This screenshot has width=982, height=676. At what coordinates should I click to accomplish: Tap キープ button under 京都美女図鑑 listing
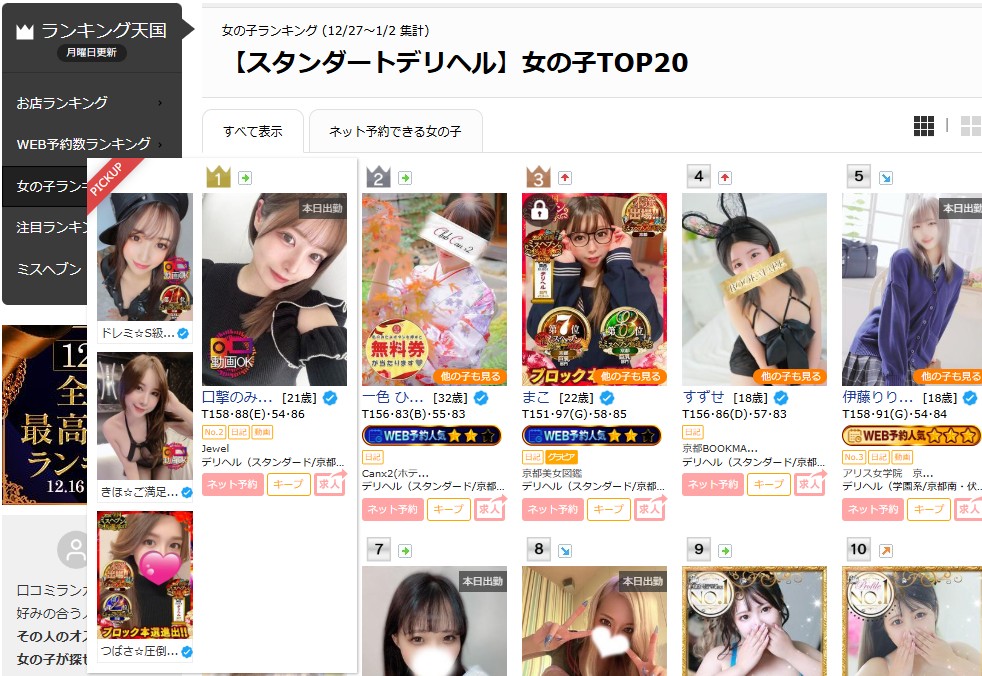608,508
